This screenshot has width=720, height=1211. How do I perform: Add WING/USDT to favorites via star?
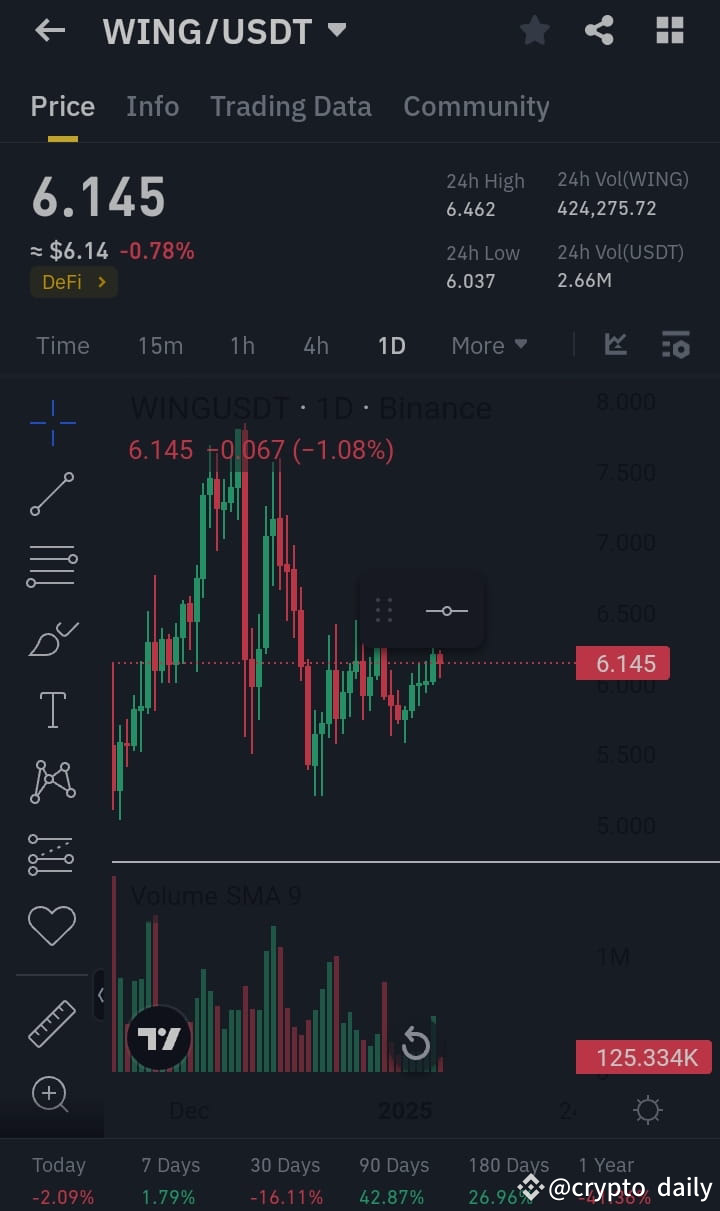(533, 30)
